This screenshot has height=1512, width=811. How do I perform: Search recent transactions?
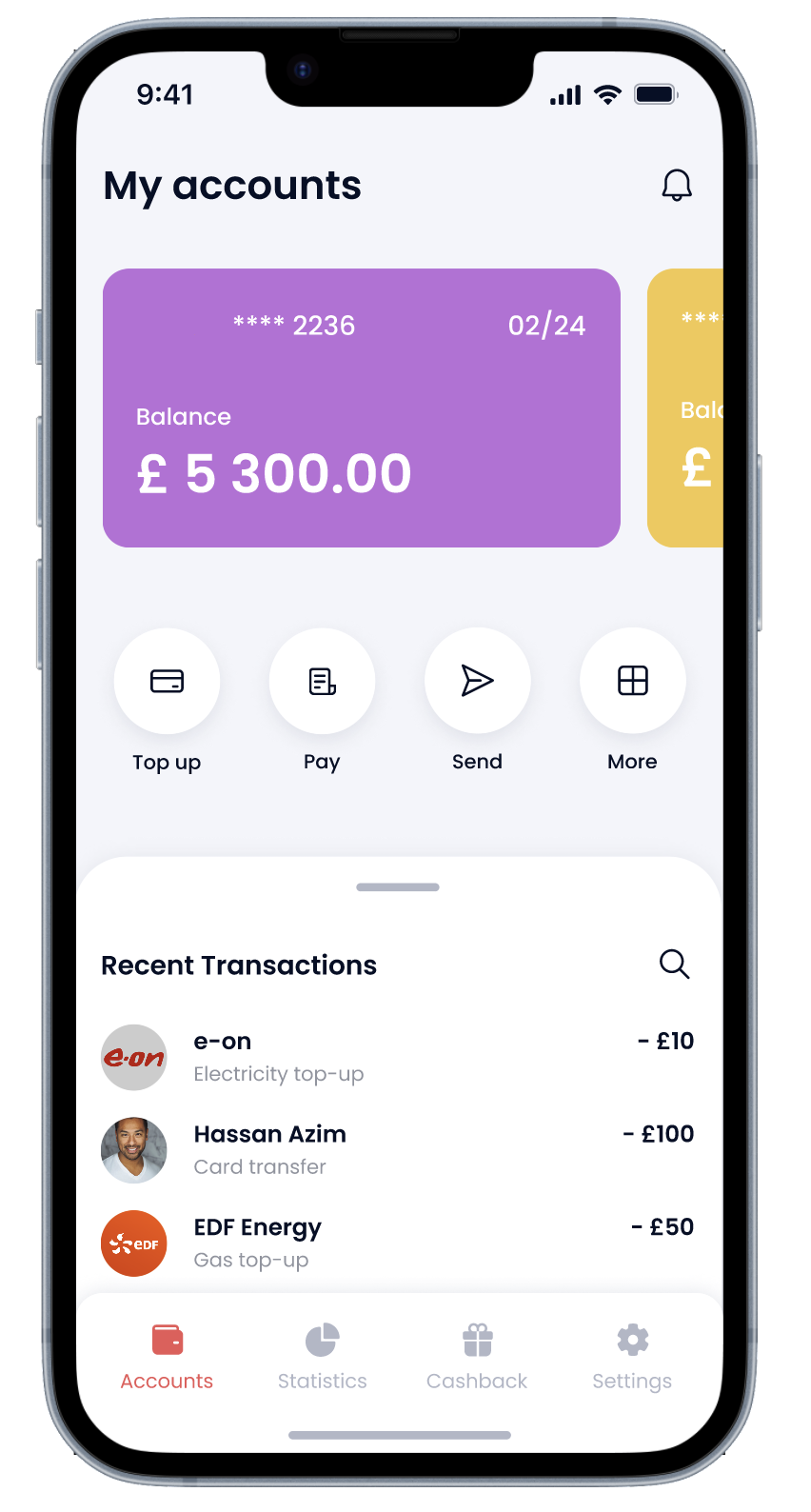point(674,964)
